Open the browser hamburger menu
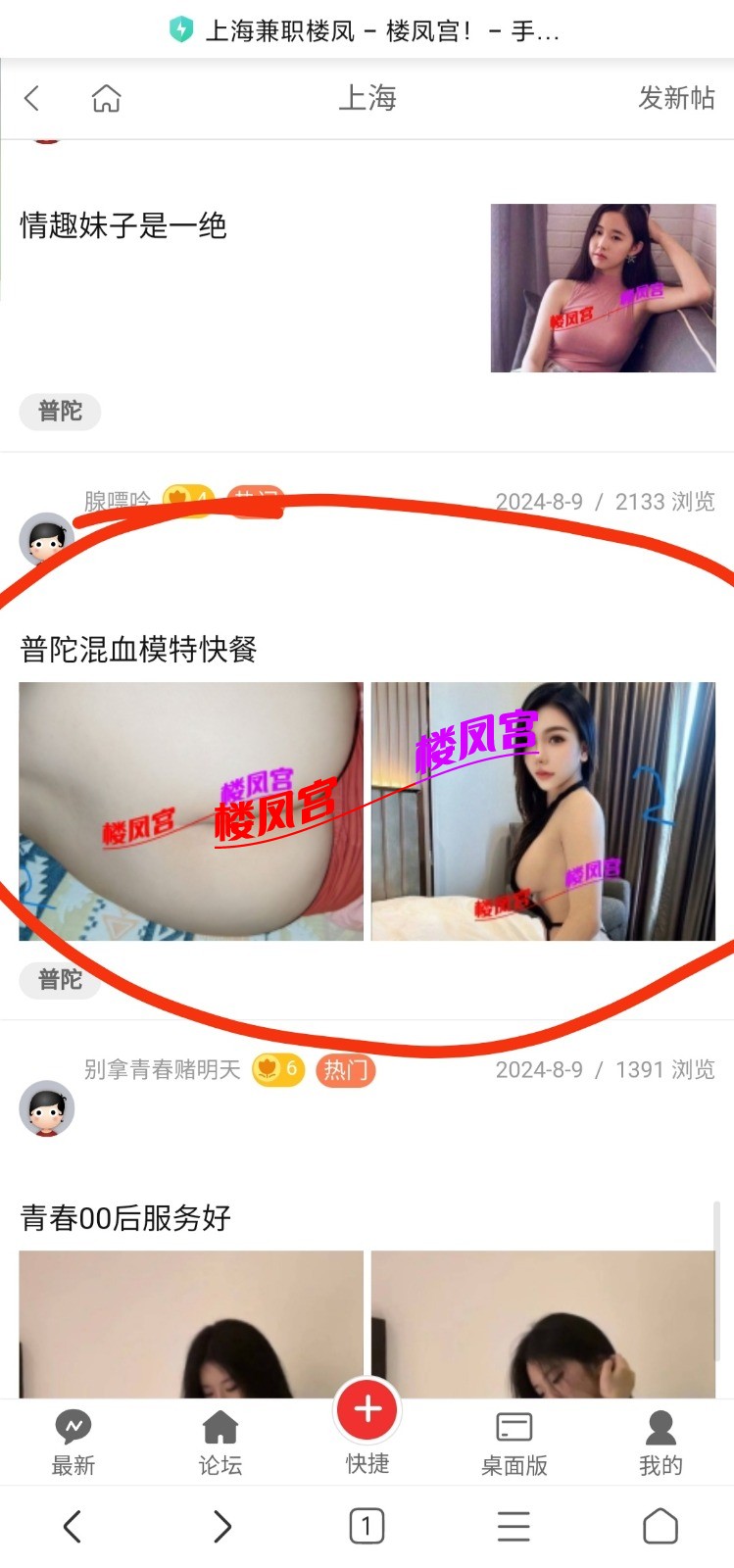The width and height of the screenshot is (734, 1568). pos(514,1526)
